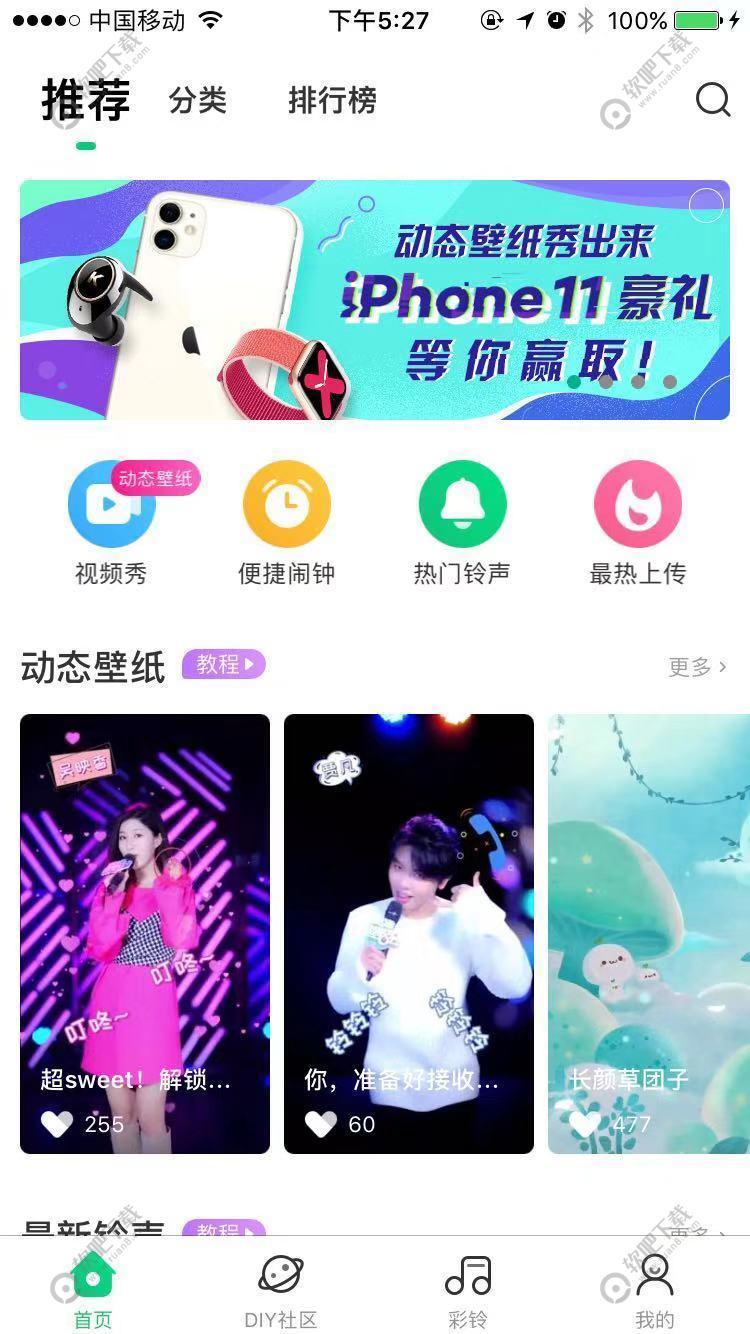Open 最热上传 hottest uploads icon

[x=639, y=503]
